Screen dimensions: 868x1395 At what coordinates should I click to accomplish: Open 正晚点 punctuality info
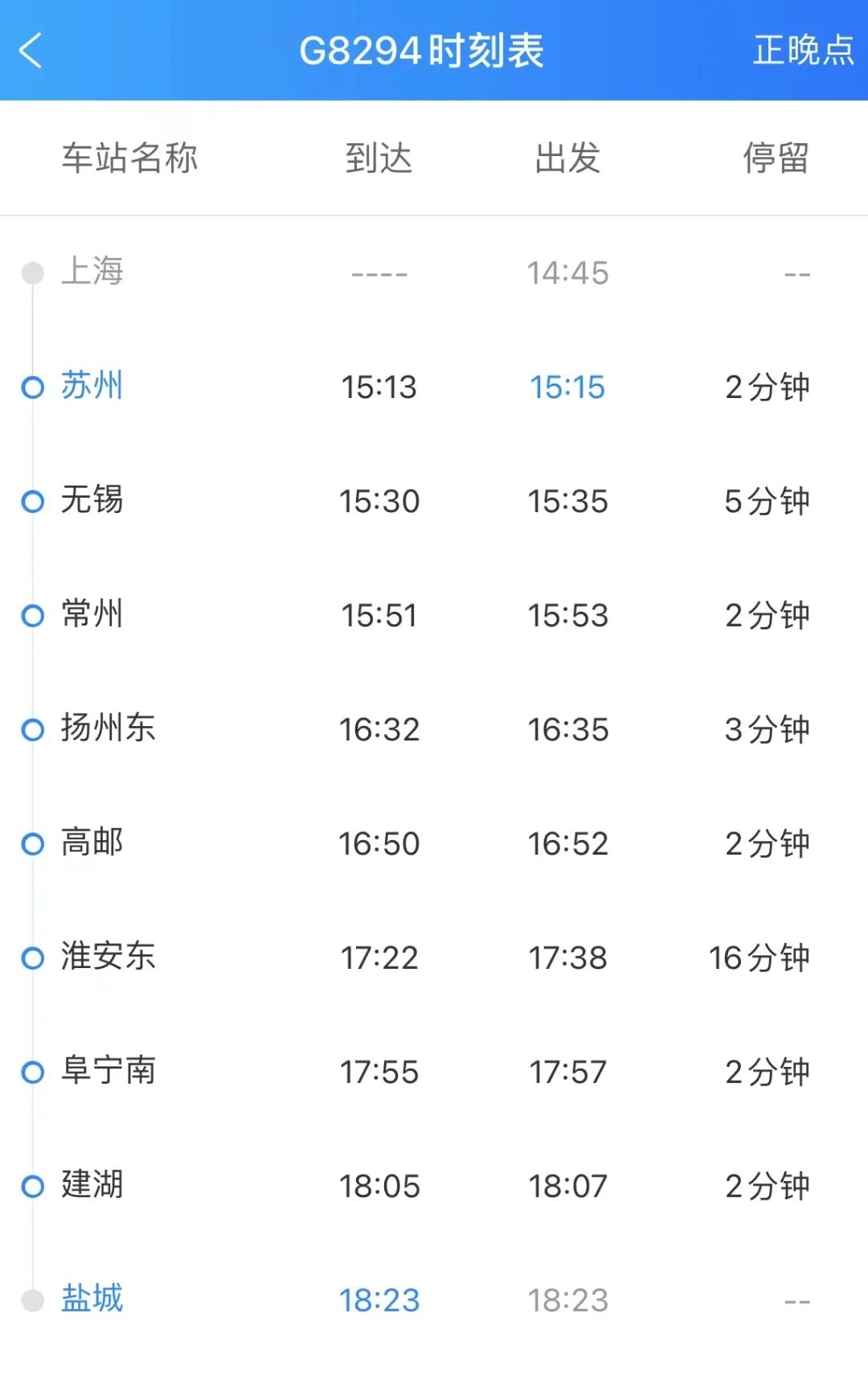point(802,51)
